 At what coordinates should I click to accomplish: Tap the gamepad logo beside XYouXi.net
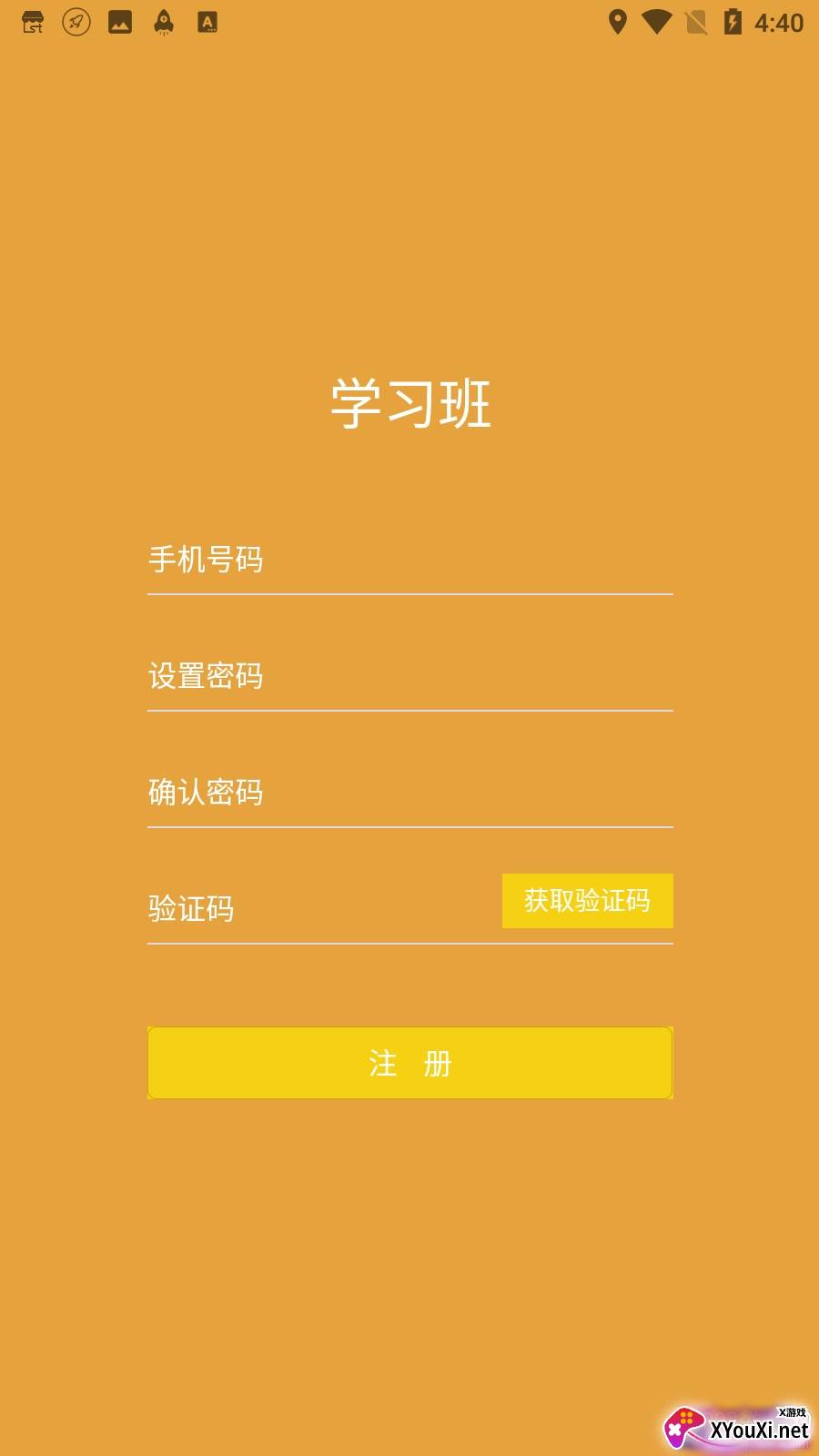pos(682,1429)
